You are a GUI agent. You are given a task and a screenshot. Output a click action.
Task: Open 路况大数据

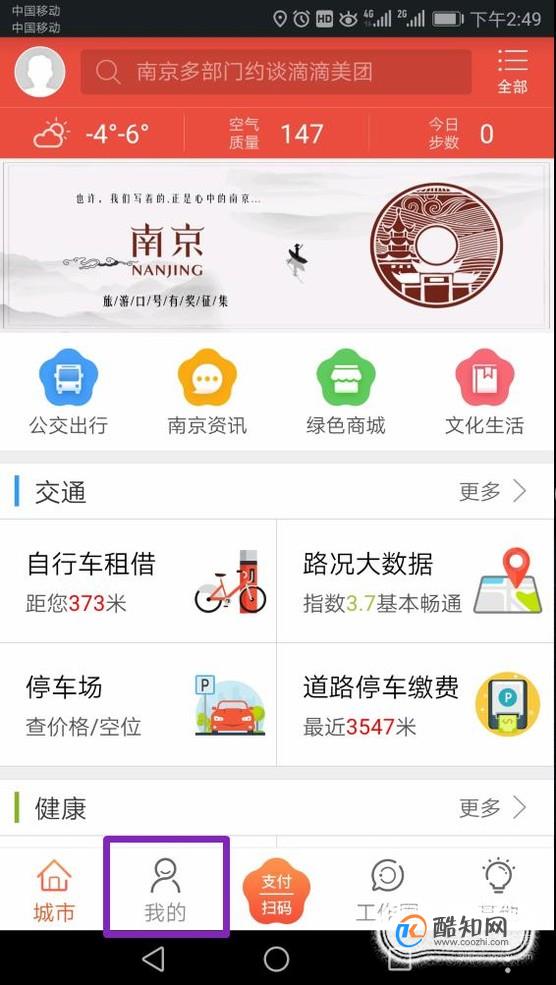pos(416,581)
